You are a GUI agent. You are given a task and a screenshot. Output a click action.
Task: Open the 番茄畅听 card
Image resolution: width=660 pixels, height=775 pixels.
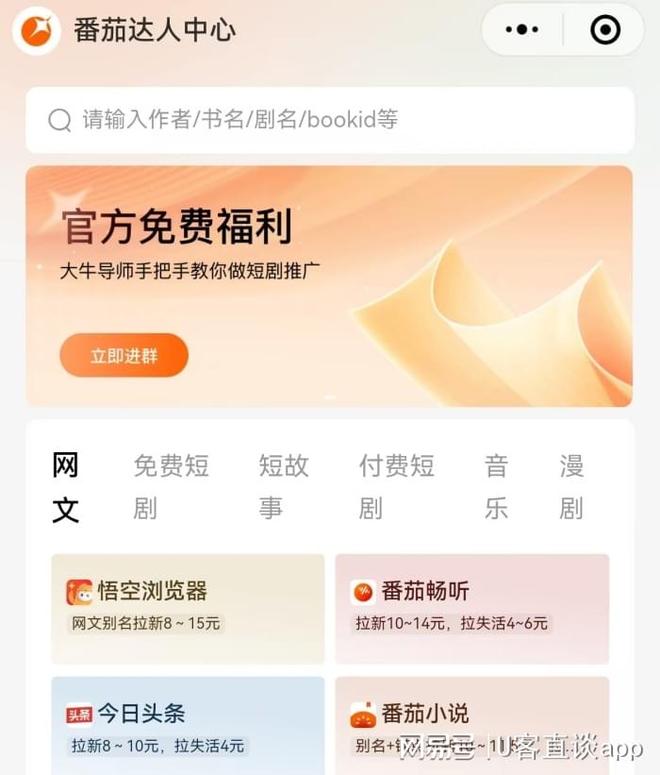coord(472,608)
